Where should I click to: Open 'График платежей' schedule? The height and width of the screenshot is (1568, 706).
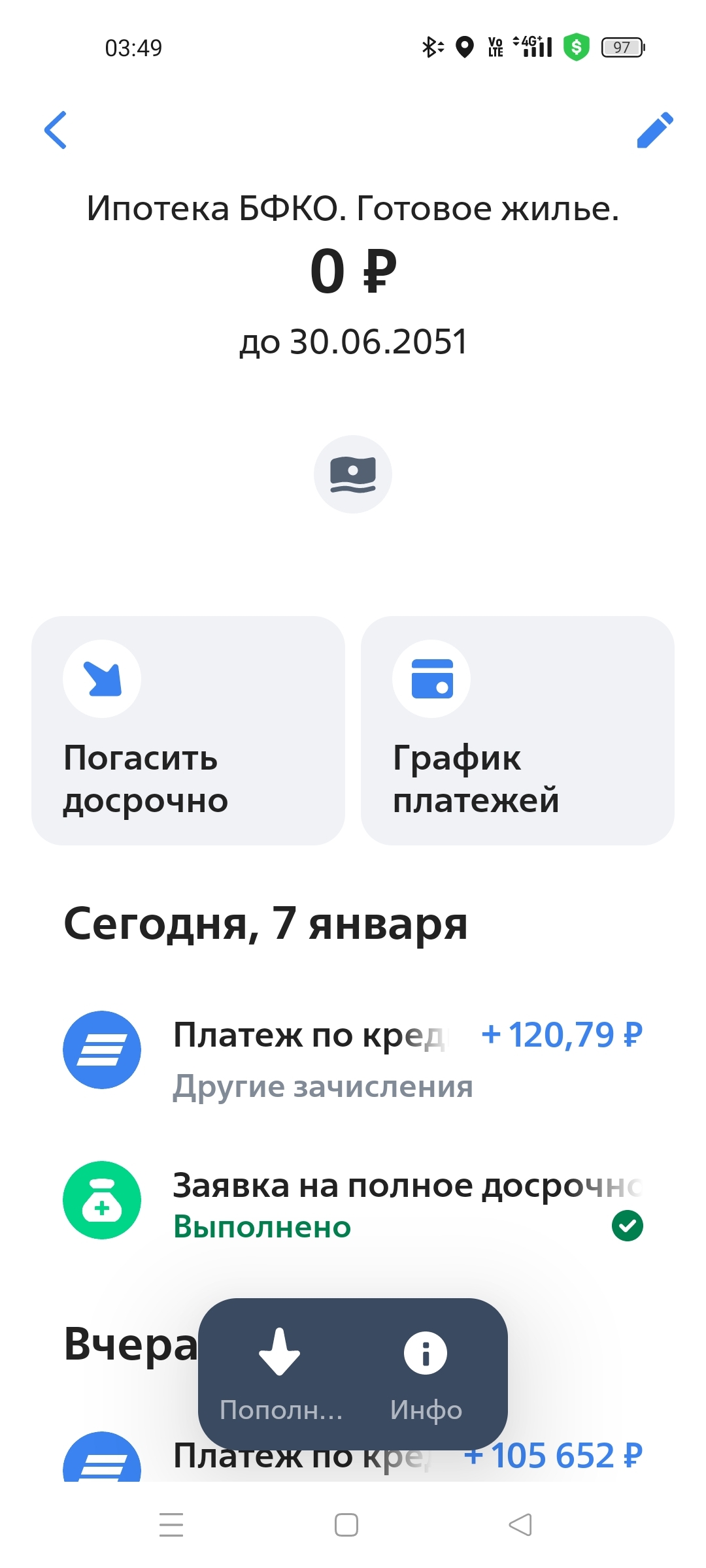tap(517, 730)
